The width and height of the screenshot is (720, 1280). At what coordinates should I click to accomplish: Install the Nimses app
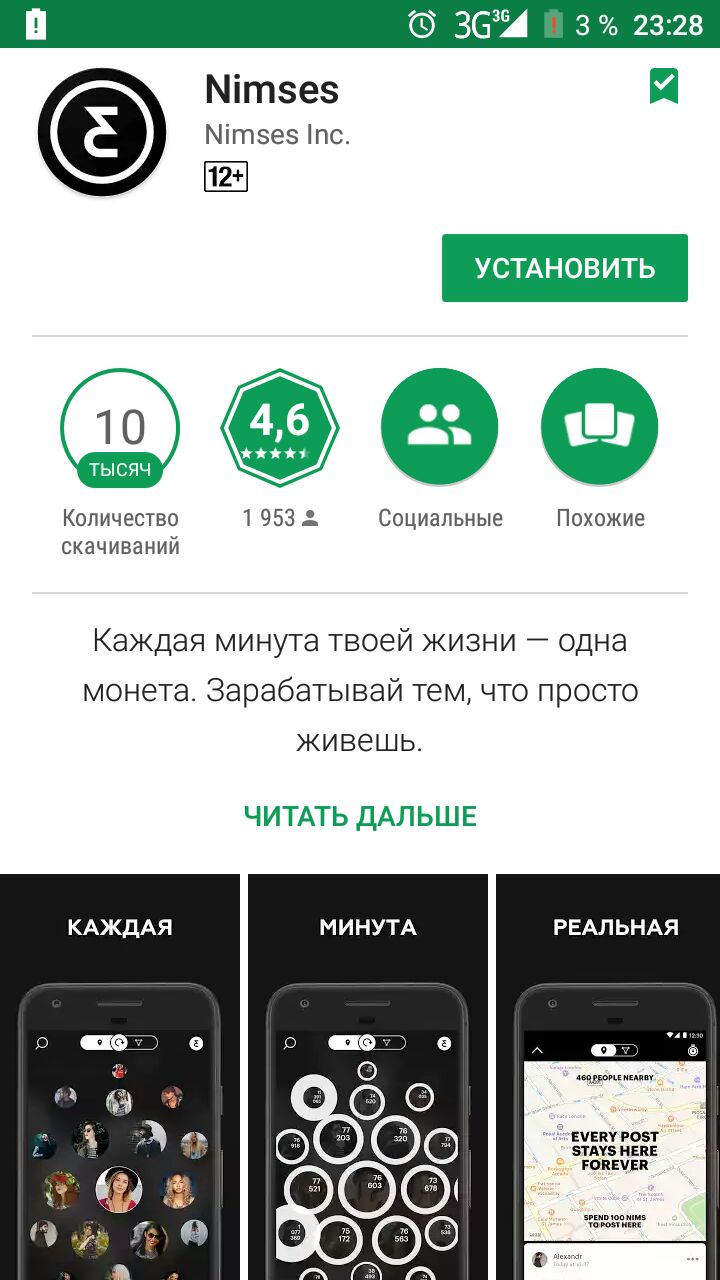(x=564, y=268)
